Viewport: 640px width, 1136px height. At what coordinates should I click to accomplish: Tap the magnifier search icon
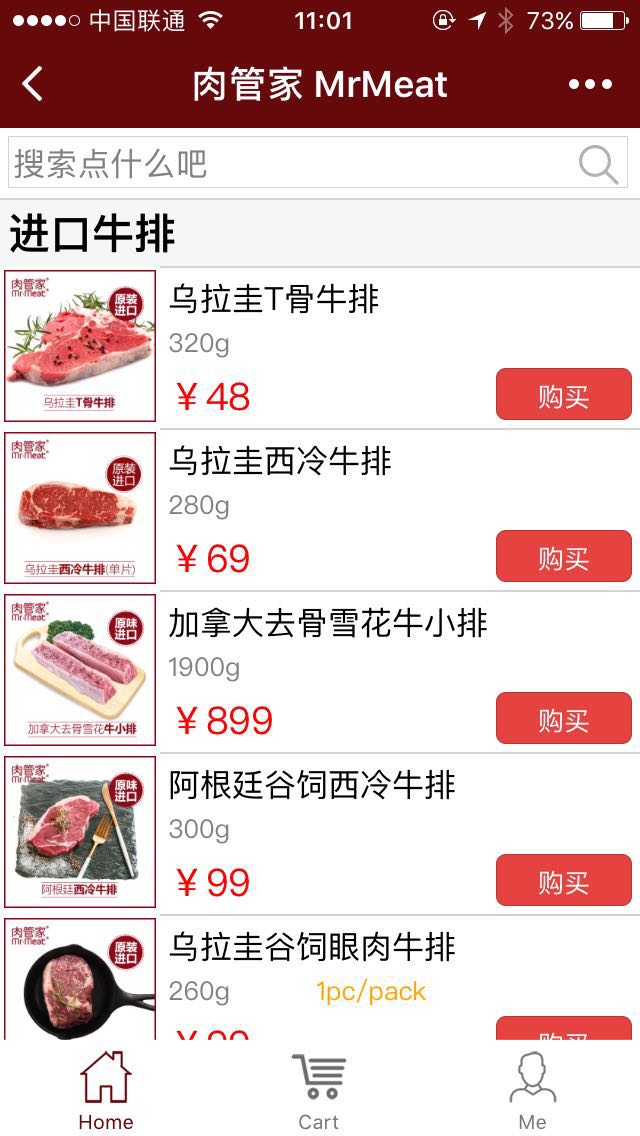point(598,164)
